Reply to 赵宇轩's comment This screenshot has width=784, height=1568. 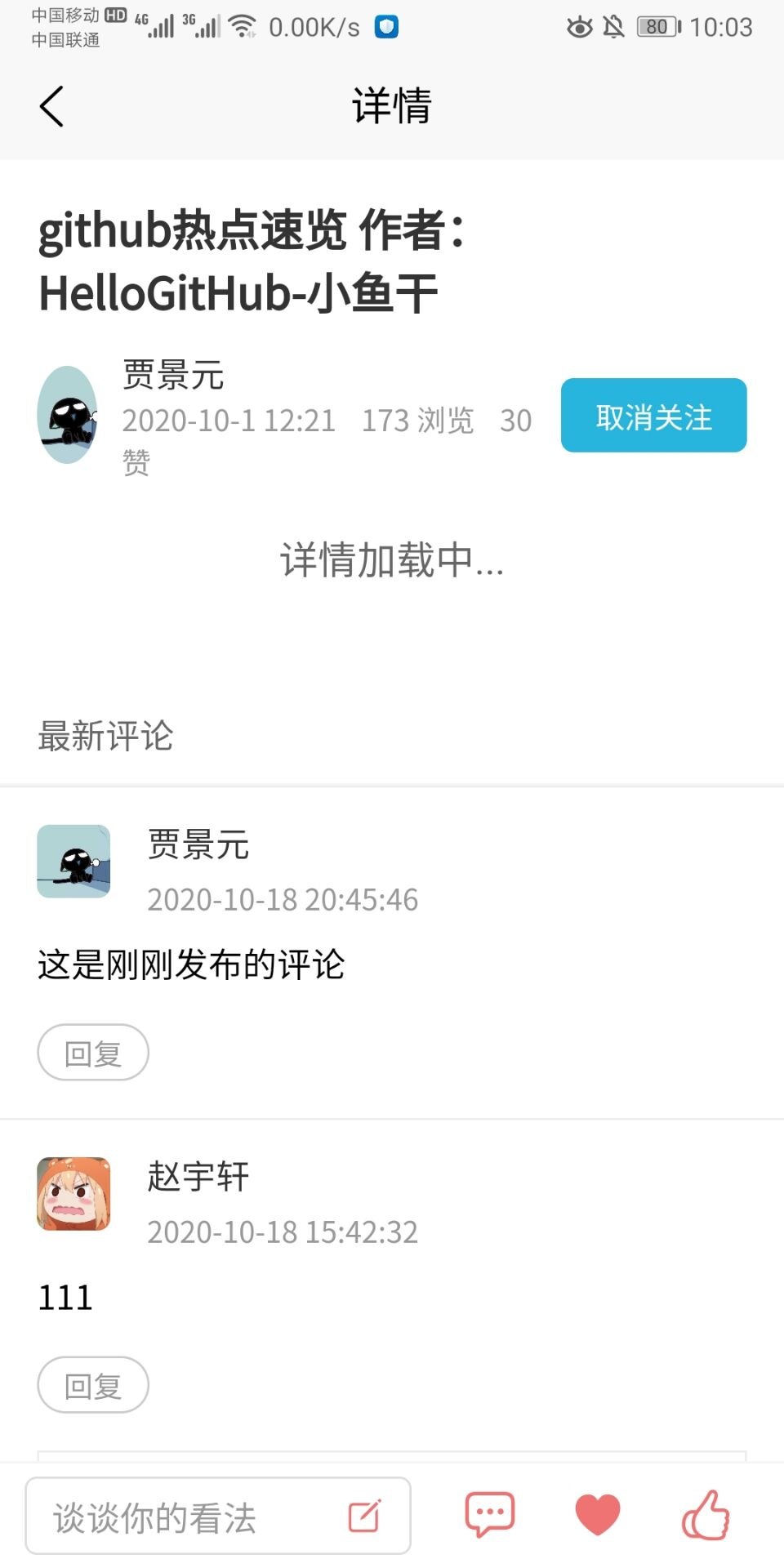point(93,1385)
